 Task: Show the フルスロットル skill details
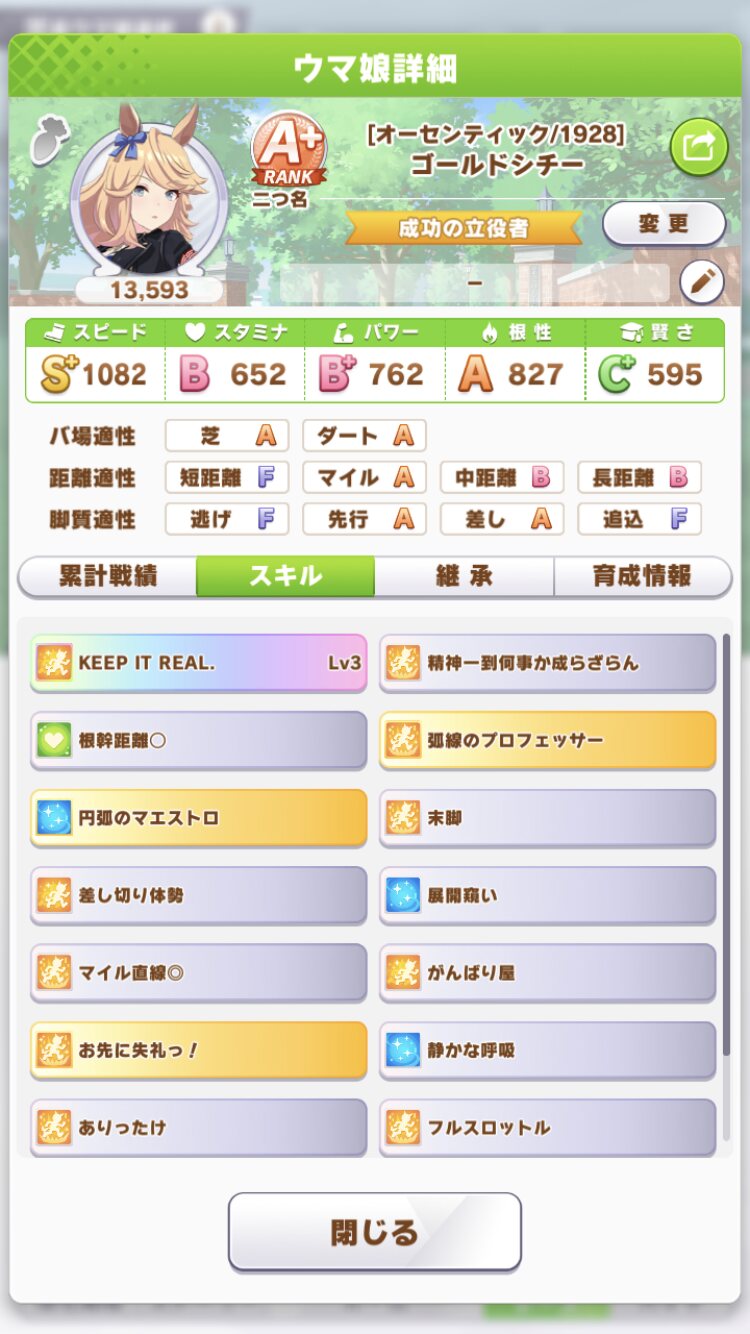[547, 1127]
